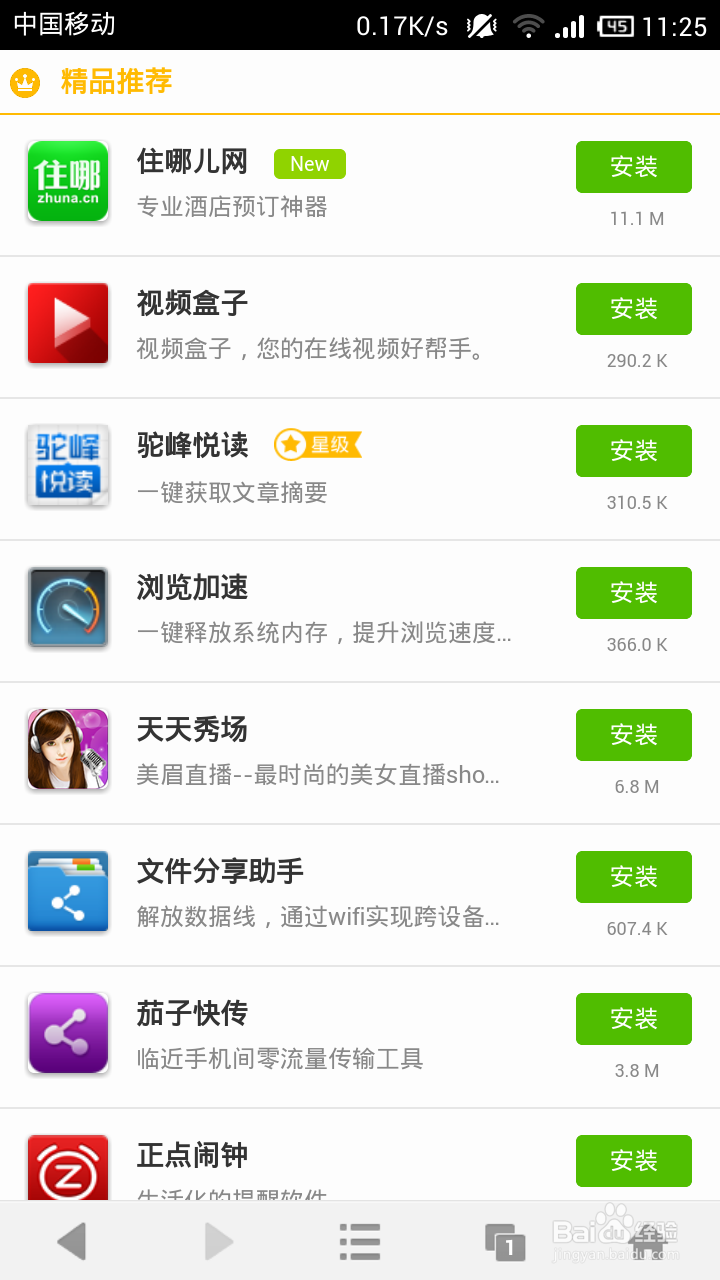Install 视频盒子 video app
The image size is (720, 1280).
click(x=633, y=309)
